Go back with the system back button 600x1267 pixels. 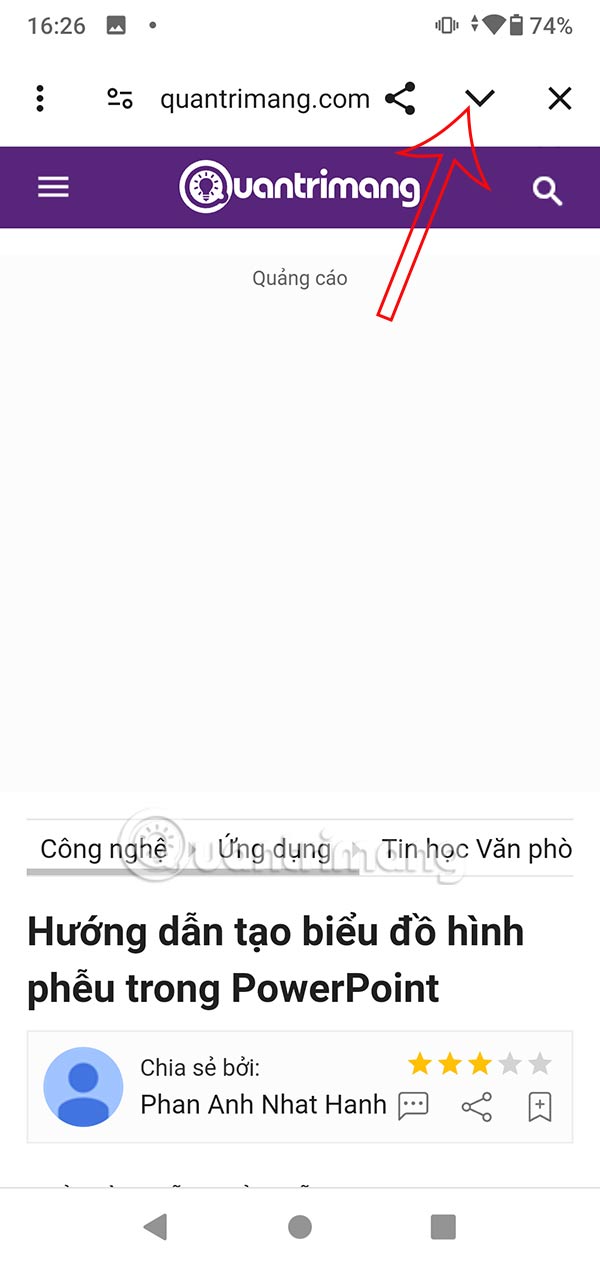(155, 1227)
